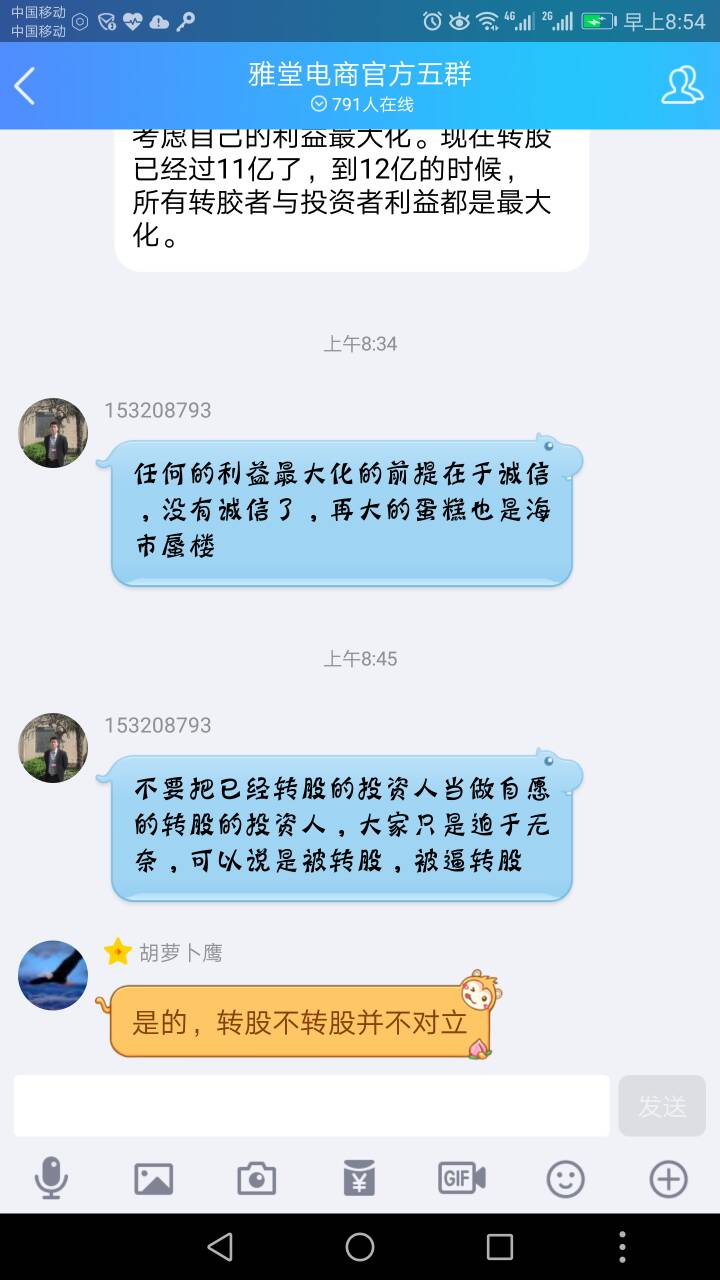Open the red packet icon
720x1280 pixels.
(x=359, y=1179)
